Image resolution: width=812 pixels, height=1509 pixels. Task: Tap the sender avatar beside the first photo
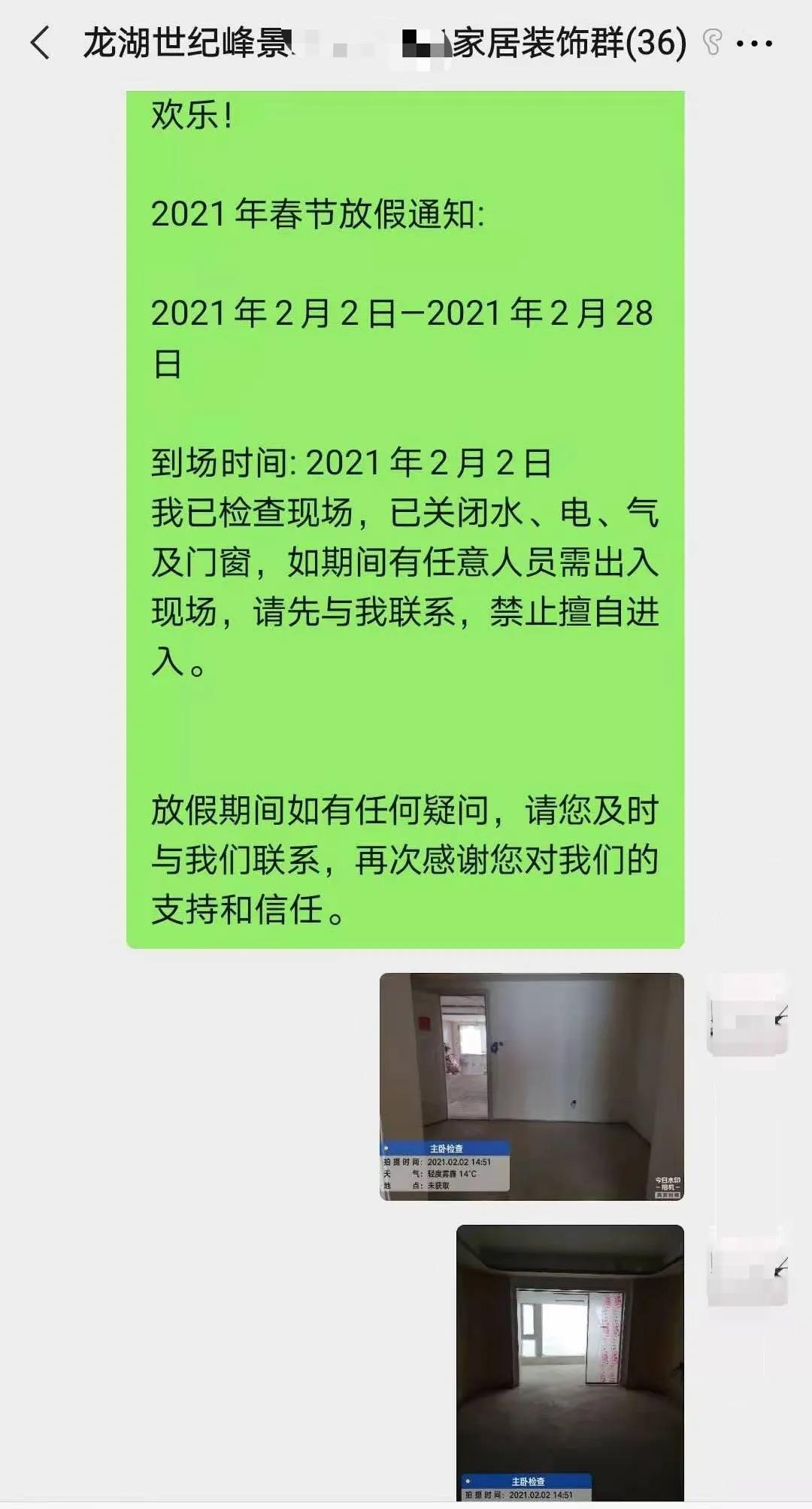pyautogui.click(x=747, y=1014)
